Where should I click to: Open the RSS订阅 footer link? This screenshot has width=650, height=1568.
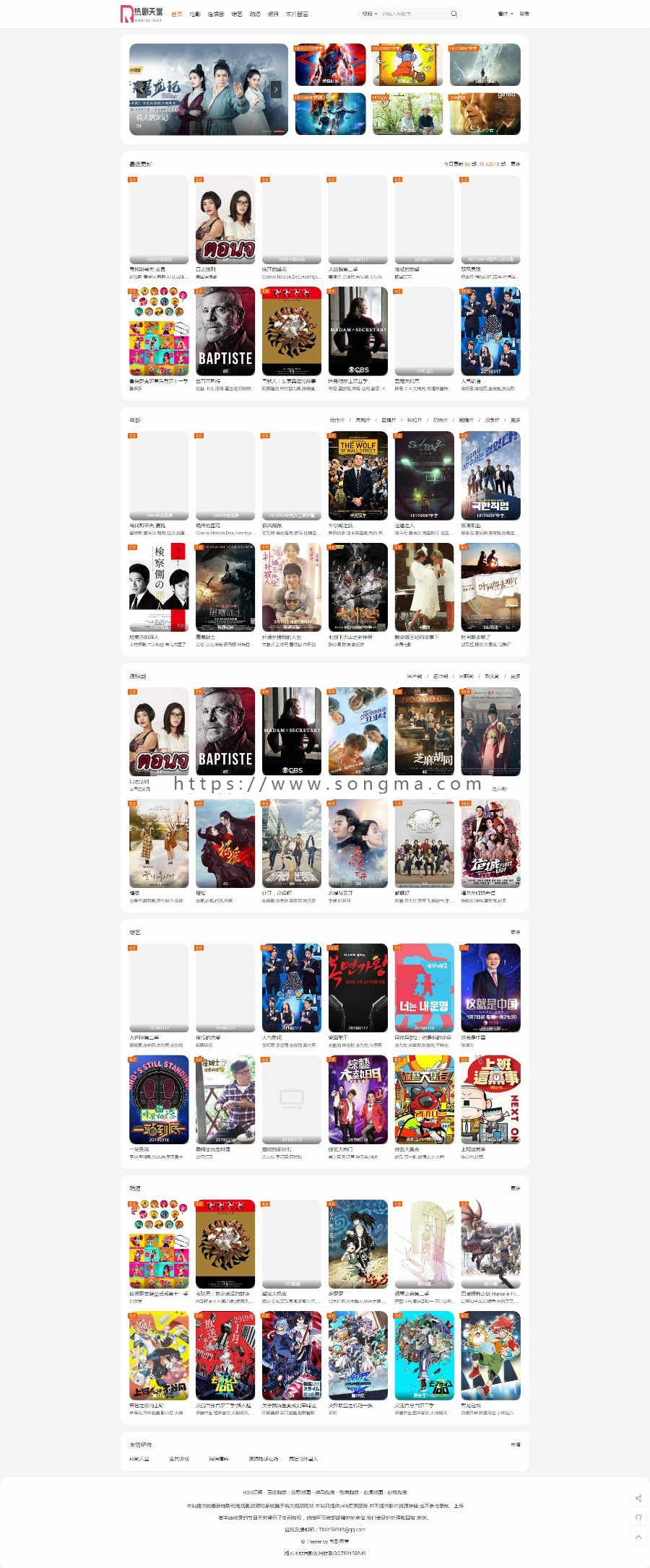pyautogui.click(x=252, y=1492)
